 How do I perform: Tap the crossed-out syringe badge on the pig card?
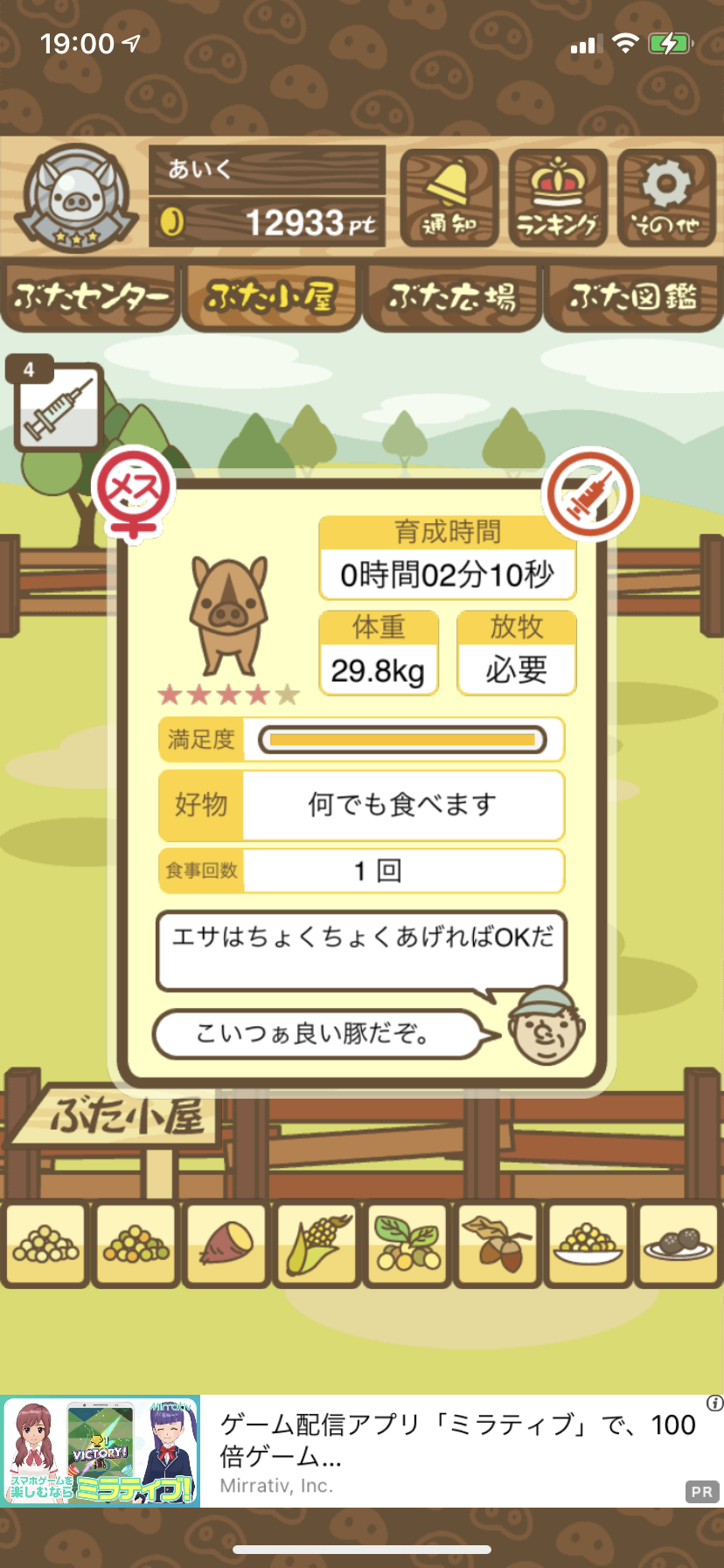[590, 494]
